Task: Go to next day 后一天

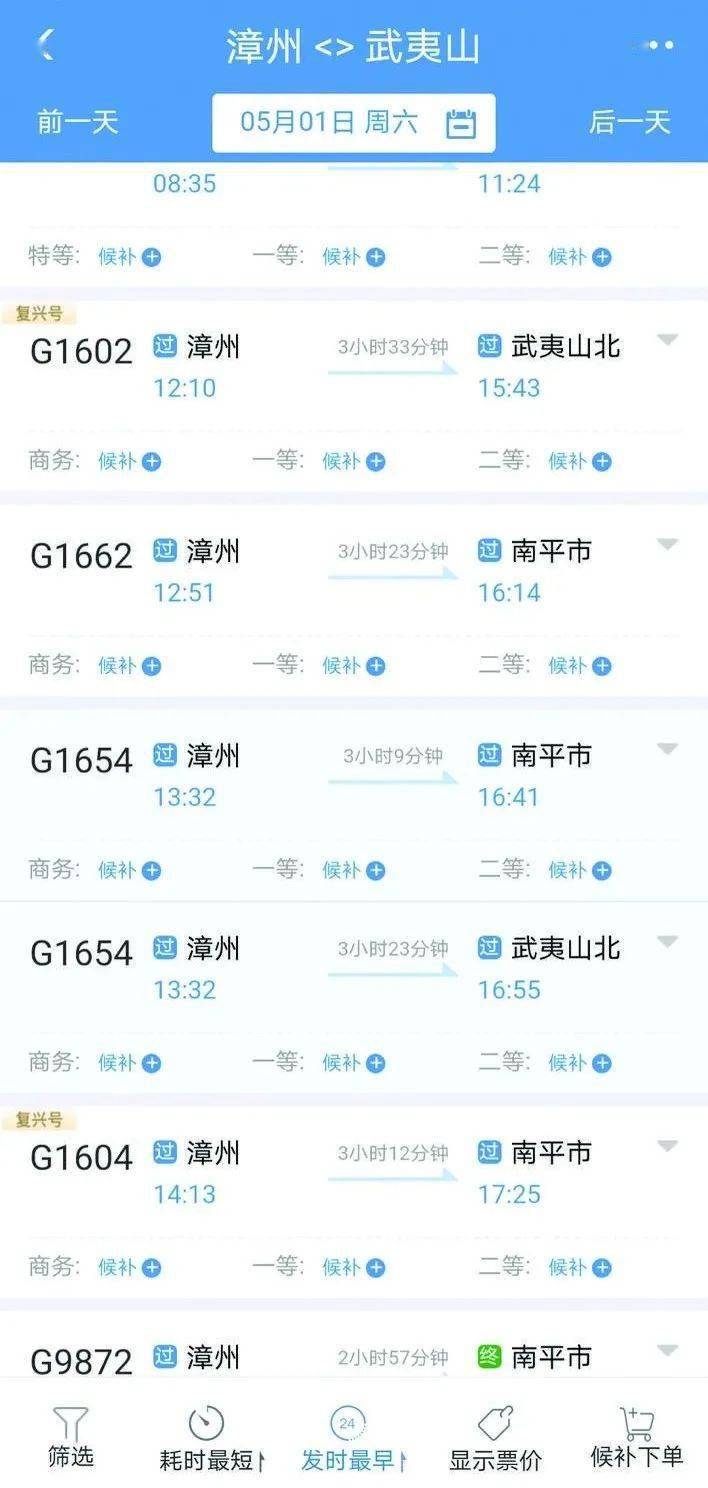Action: 629,123
